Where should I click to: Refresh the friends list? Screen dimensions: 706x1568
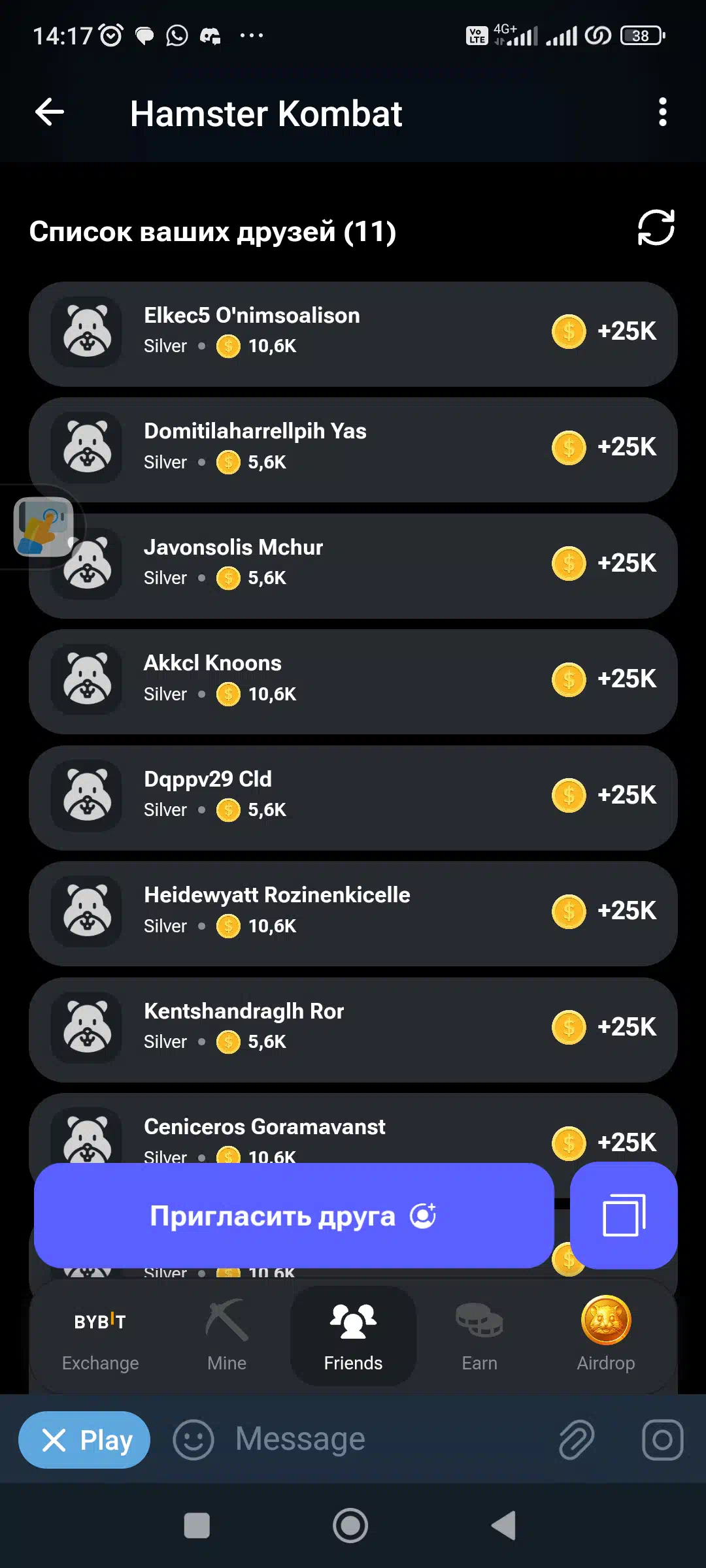click(656, 228)
